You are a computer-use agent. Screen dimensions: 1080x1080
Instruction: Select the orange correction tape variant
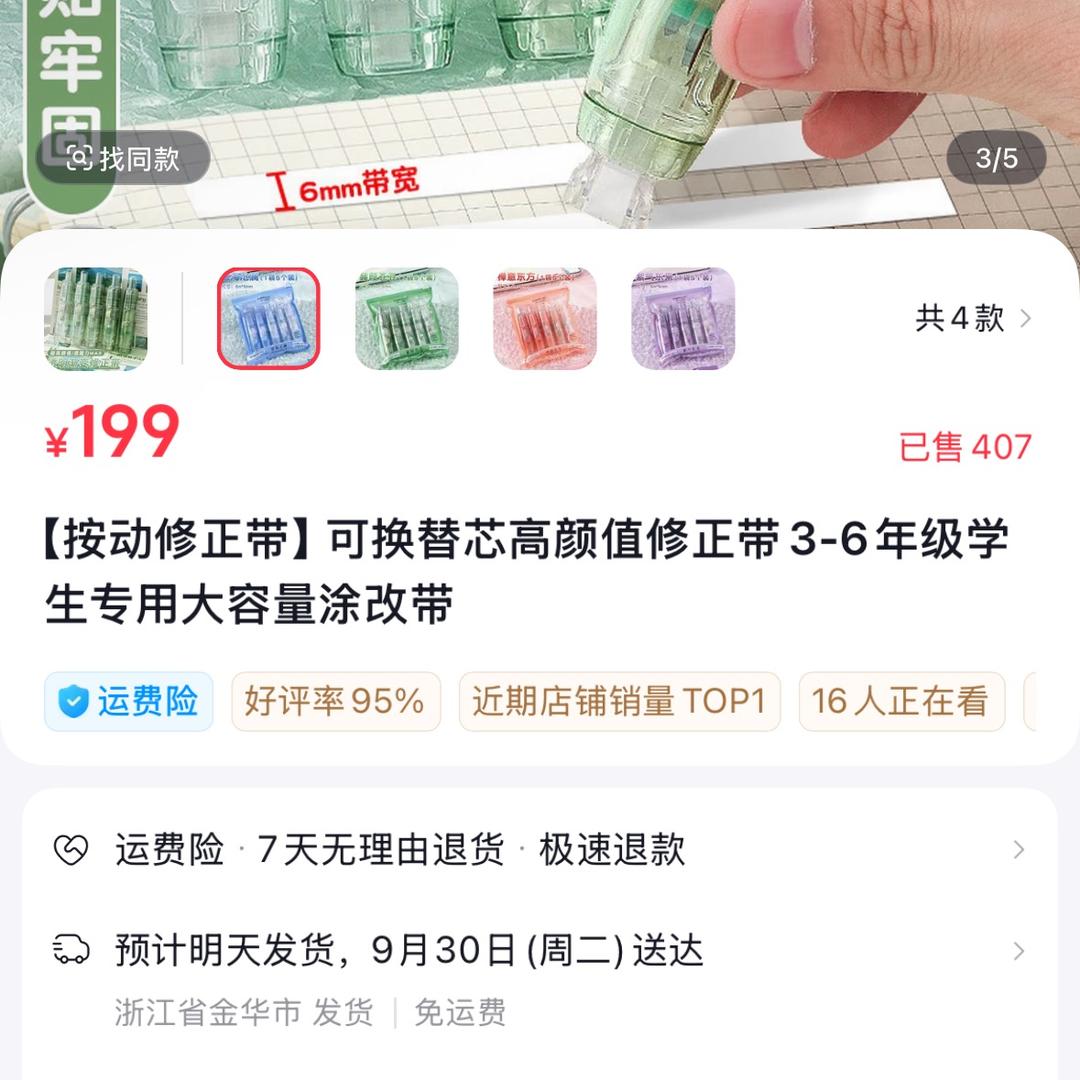tap(545, 318)
